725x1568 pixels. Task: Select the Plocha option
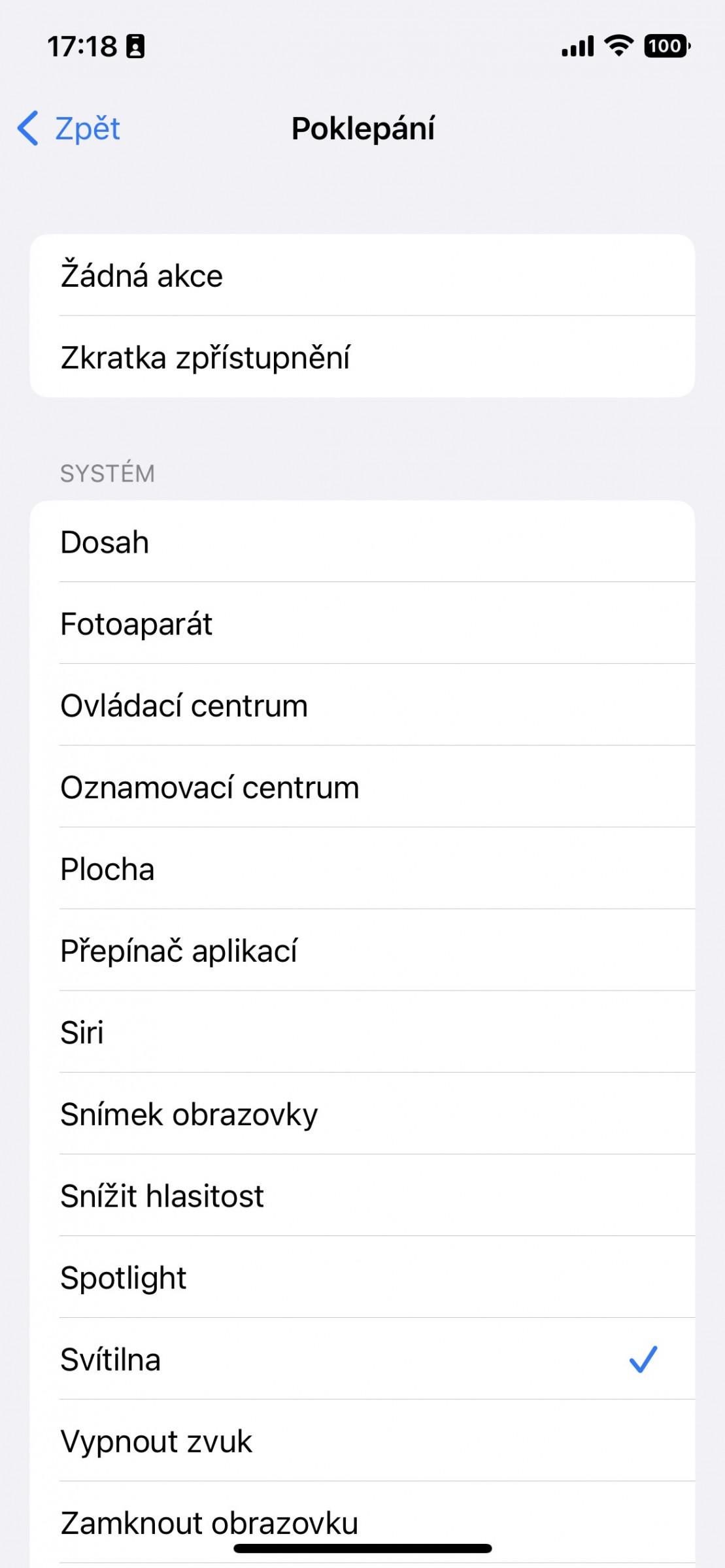point(362,868)
